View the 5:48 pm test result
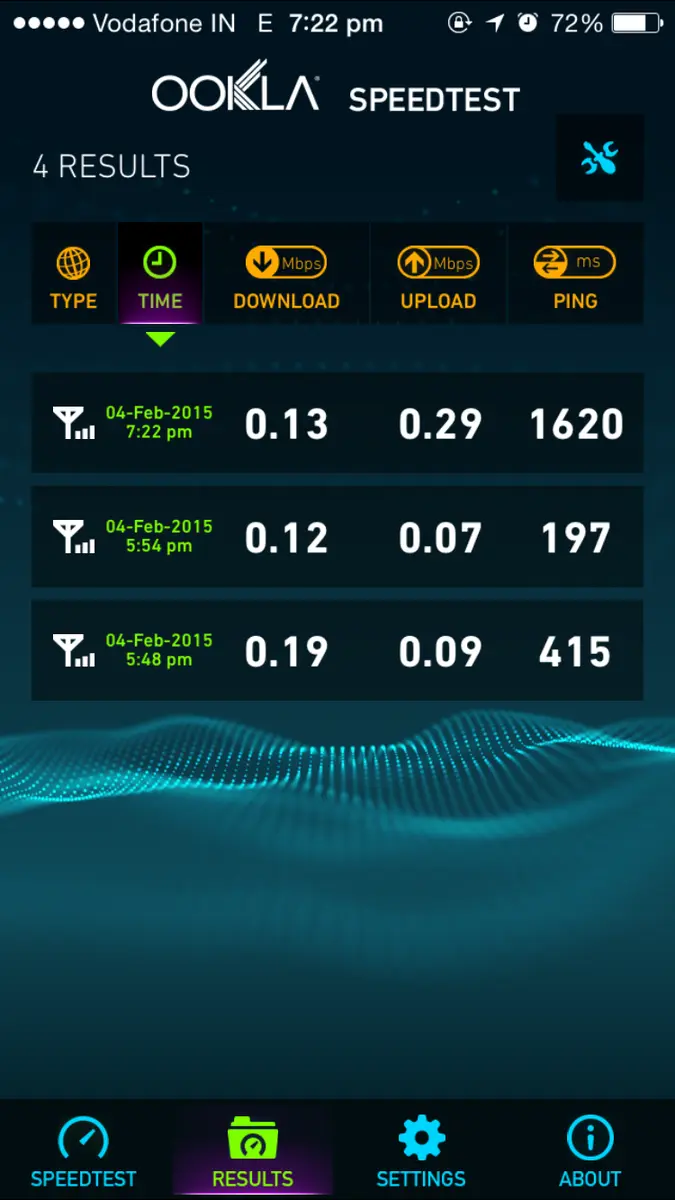The image size is (675, 1200). [337, 651]
